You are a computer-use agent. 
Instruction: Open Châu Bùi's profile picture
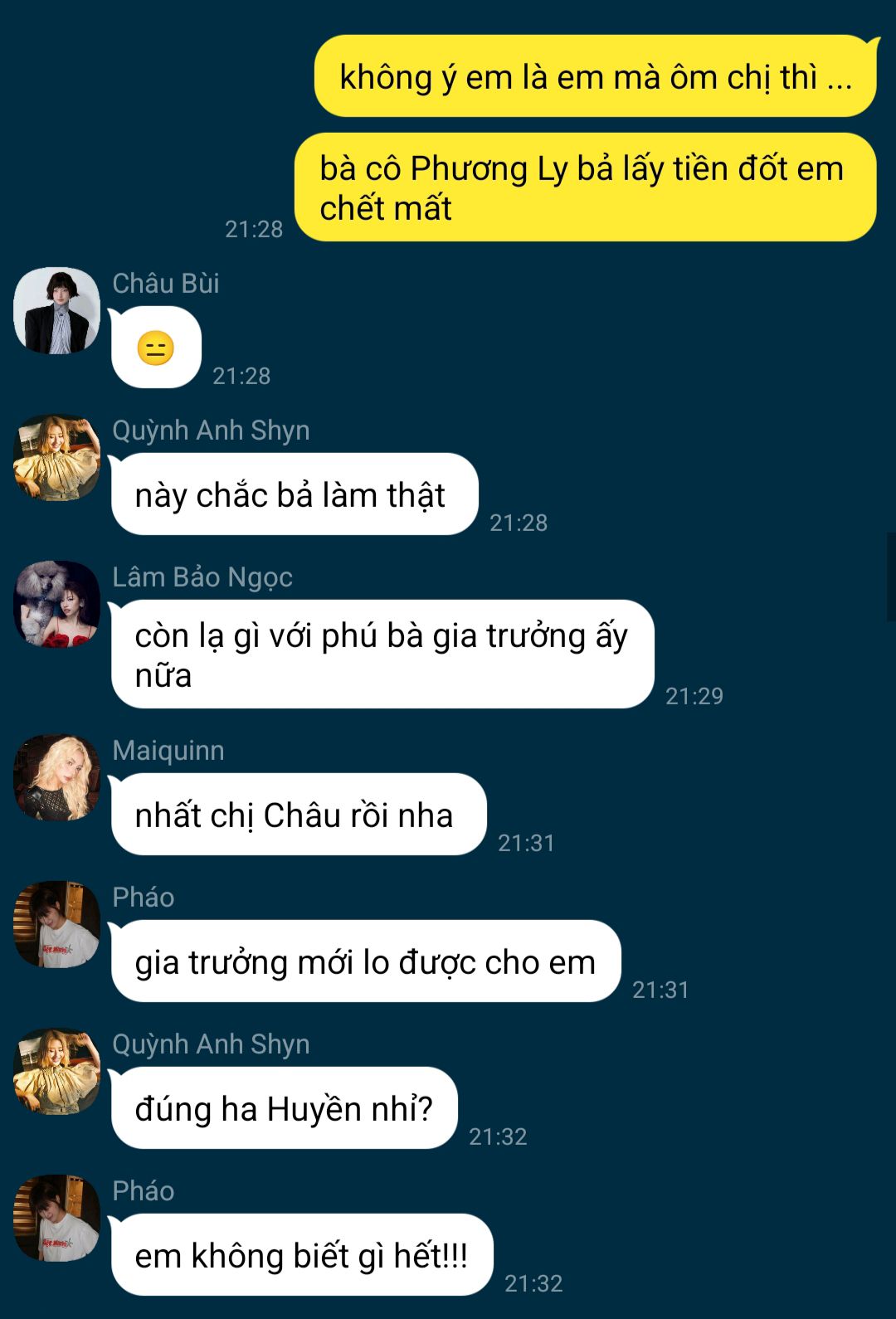[x=56, y=311]
